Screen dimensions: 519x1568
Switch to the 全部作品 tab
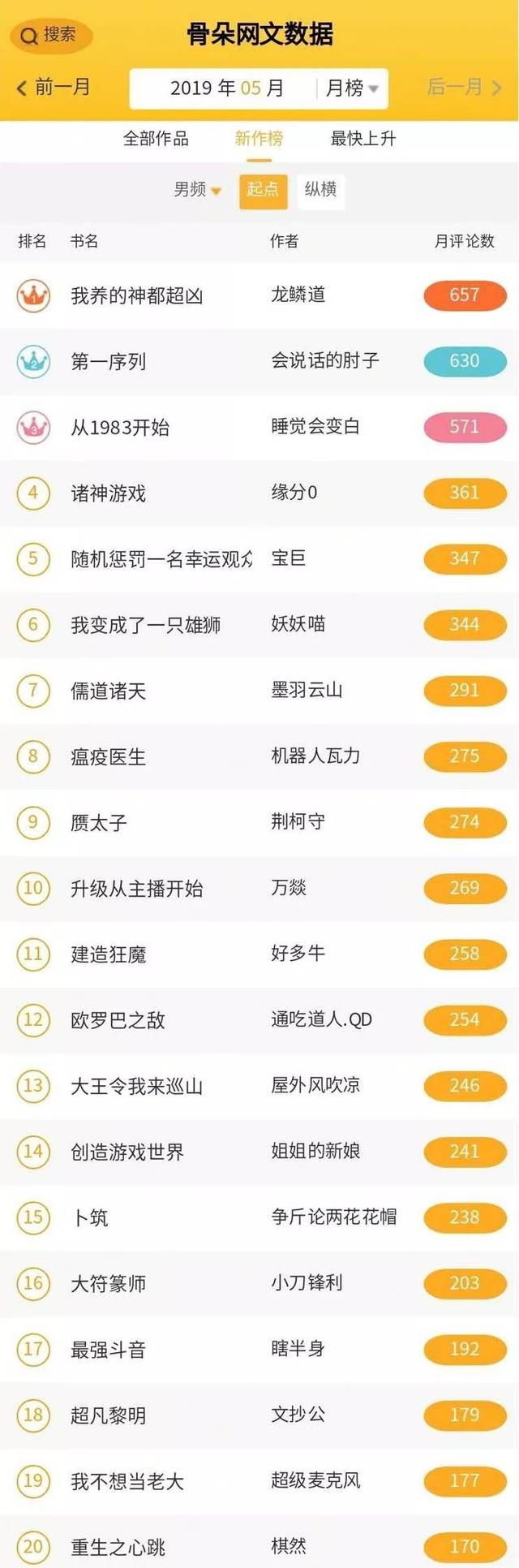[155, 139]
